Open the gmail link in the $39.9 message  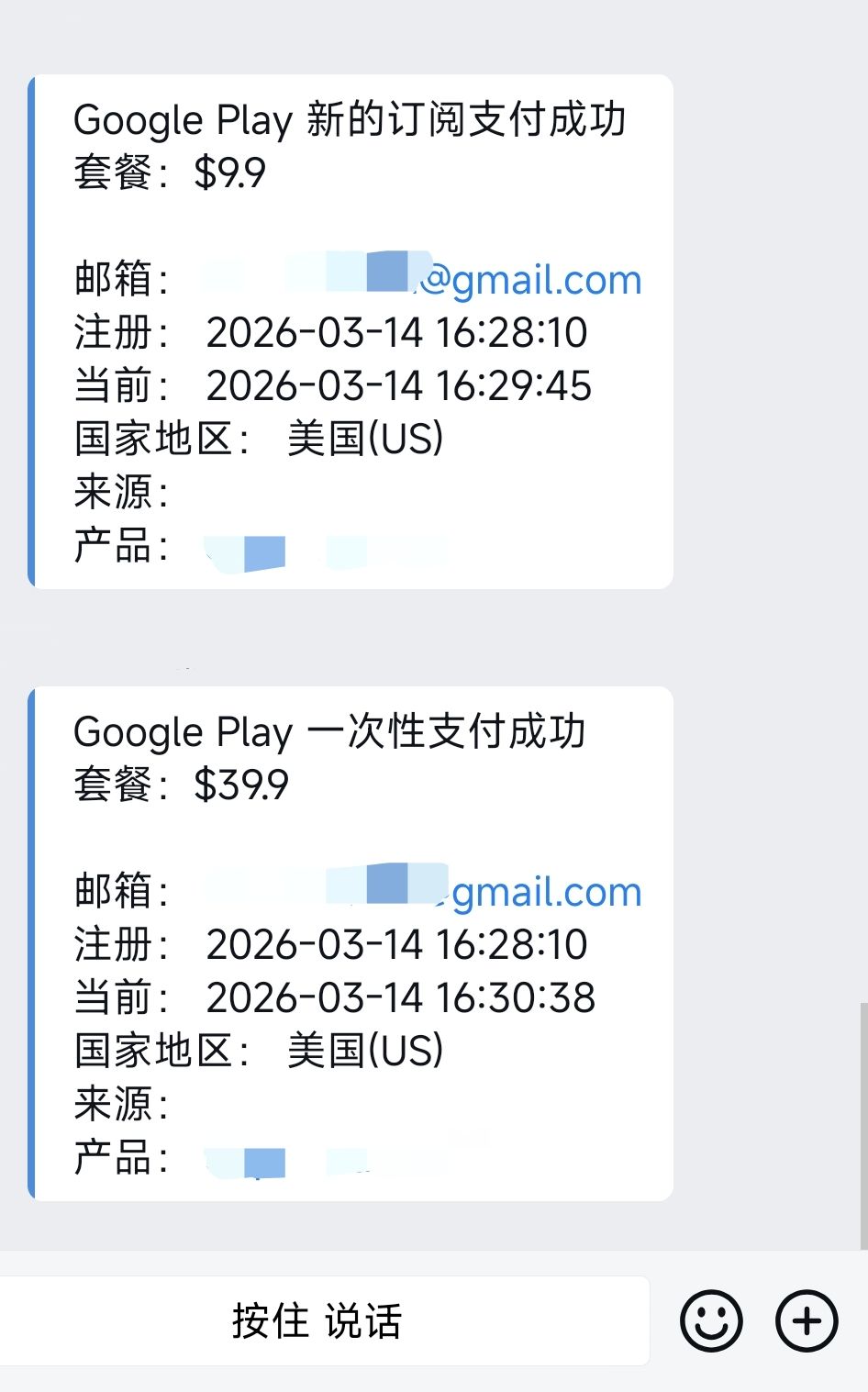pos(546,892)
